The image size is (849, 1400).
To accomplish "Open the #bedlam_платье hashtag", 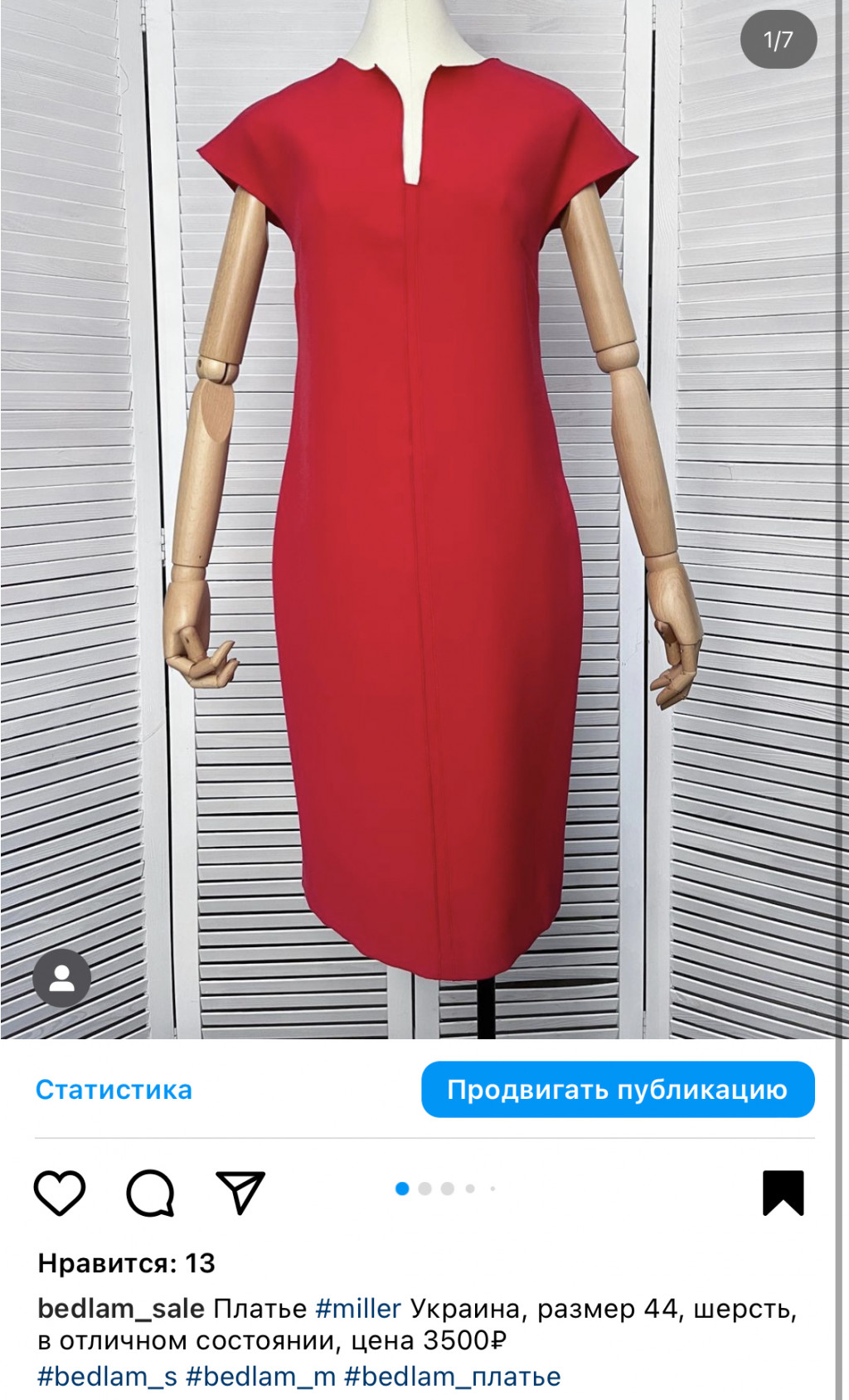I will [x=452, y=1377].
